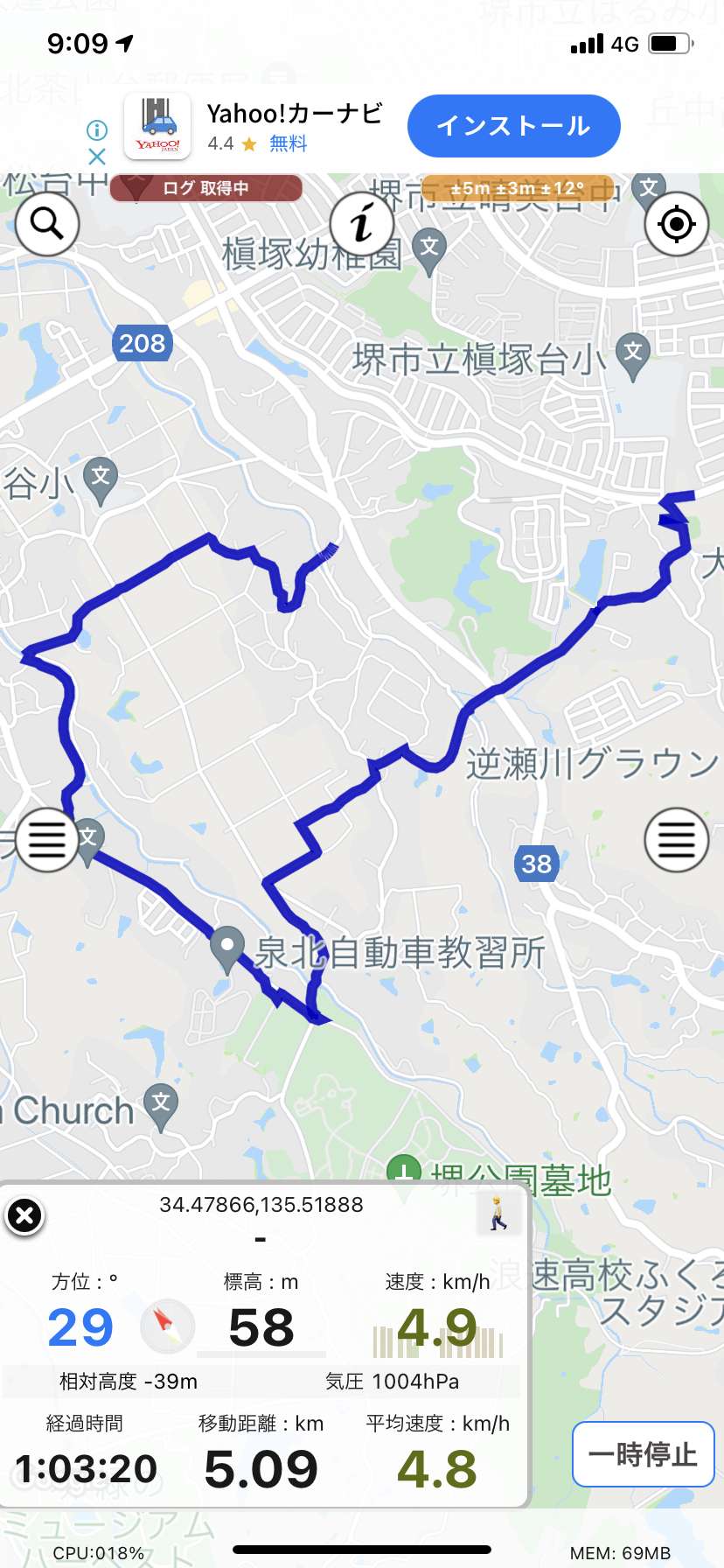
Task: Close the stats panel
Action: [x=25, y=1216]
